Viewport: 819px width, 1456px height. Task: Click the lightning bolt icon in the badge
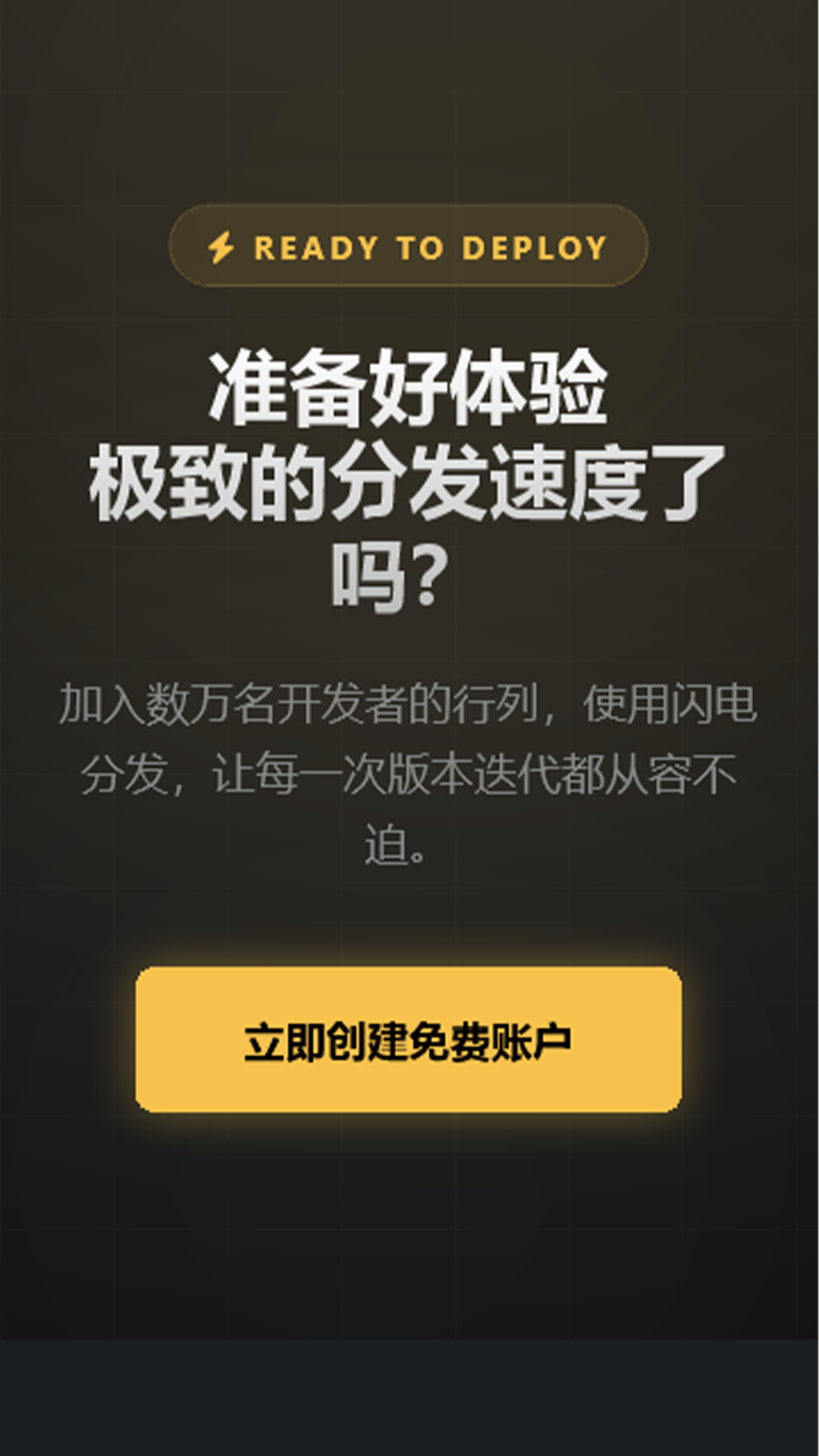[221, 246]
